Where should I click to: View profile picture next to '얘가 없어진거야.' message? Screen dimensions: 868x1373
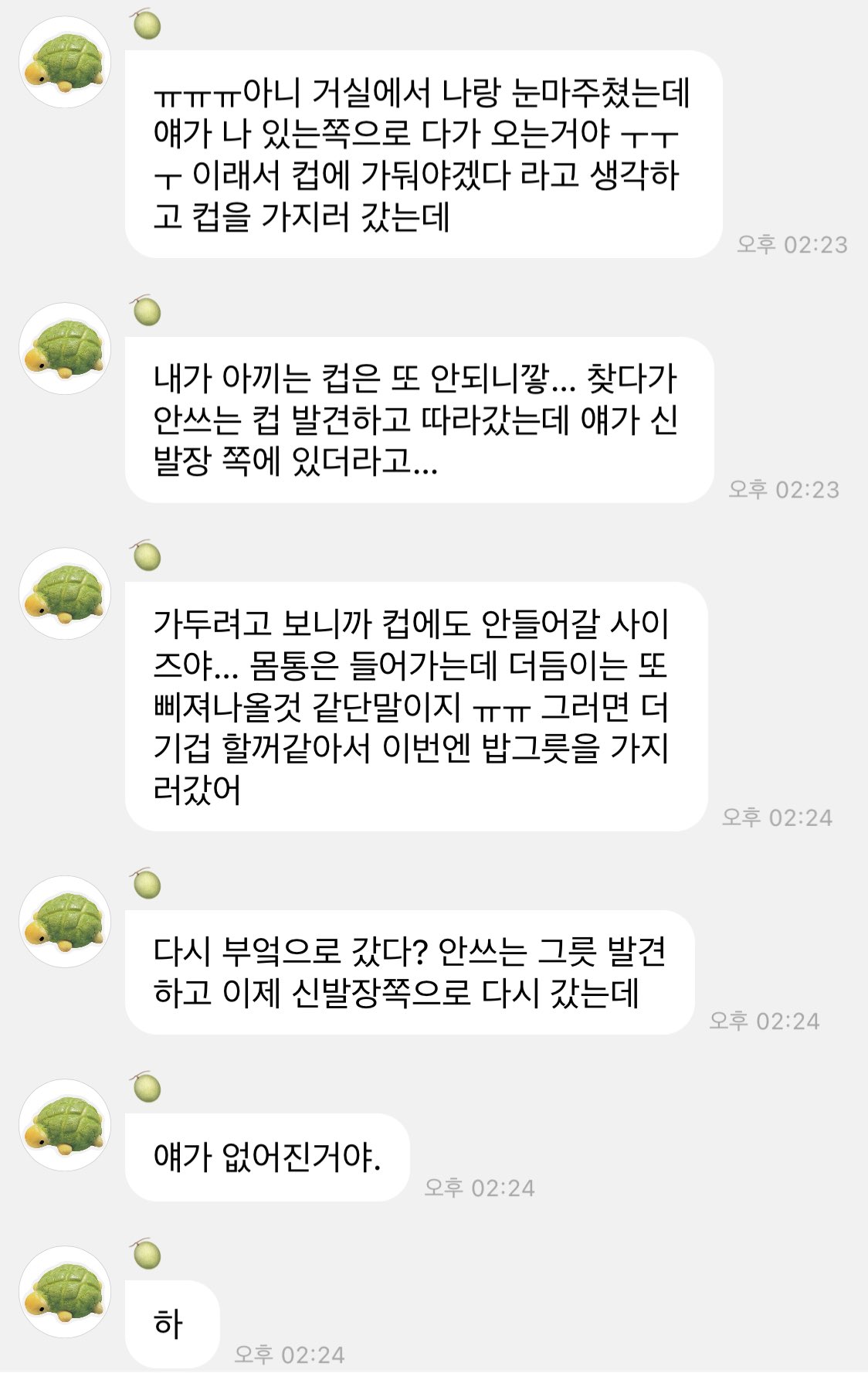click(x=65, y=1124)
